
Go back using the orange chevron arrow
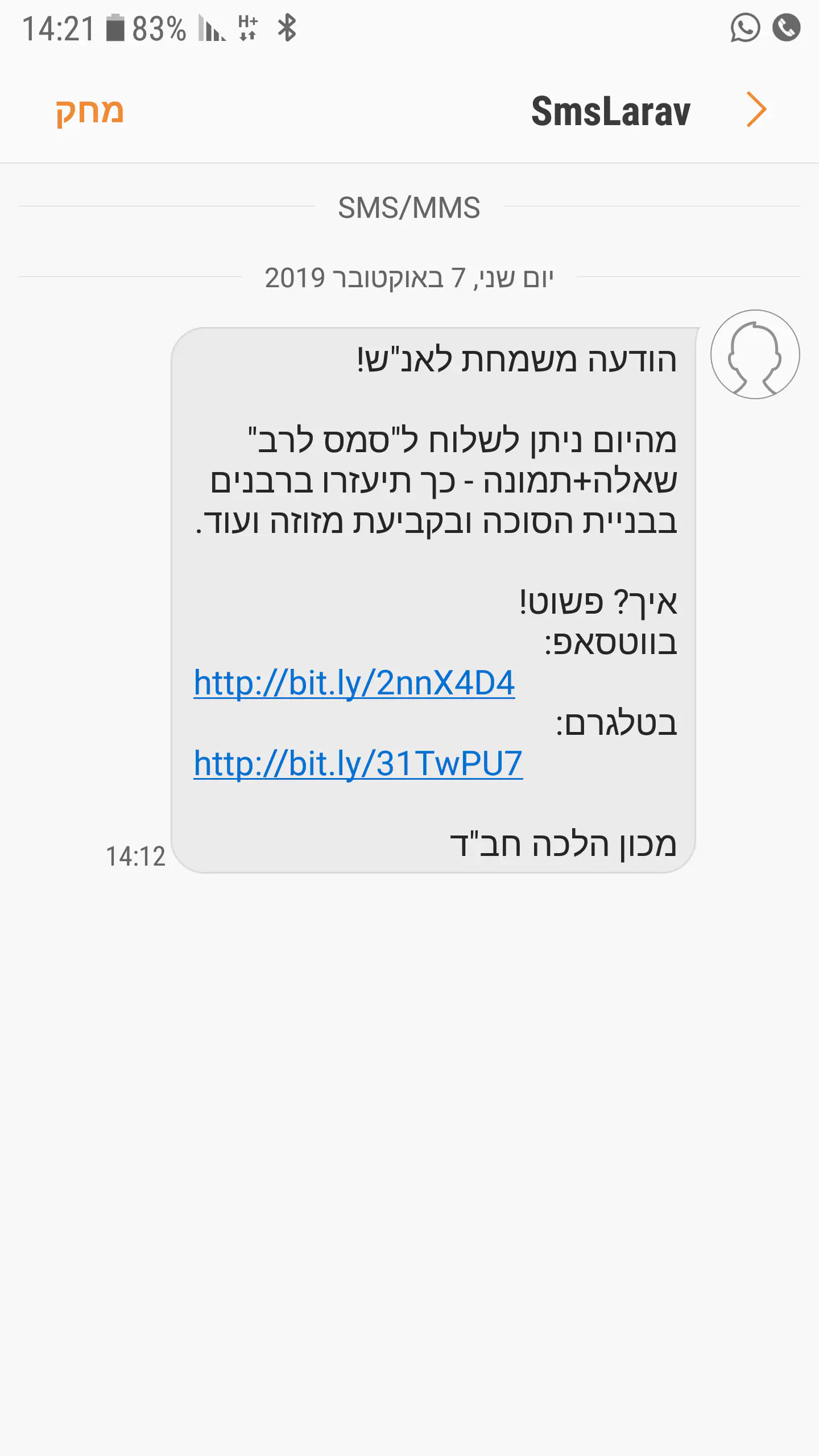(x=756, y=109)
